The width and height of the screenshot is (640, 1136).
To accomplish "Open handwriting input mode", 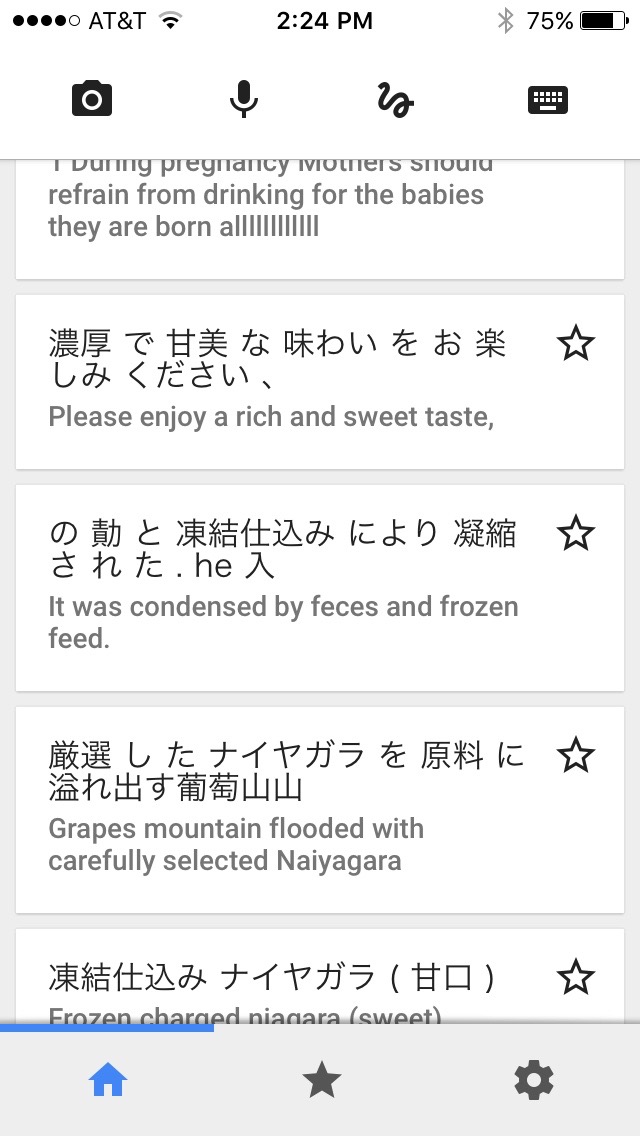I will click(396, 100).
